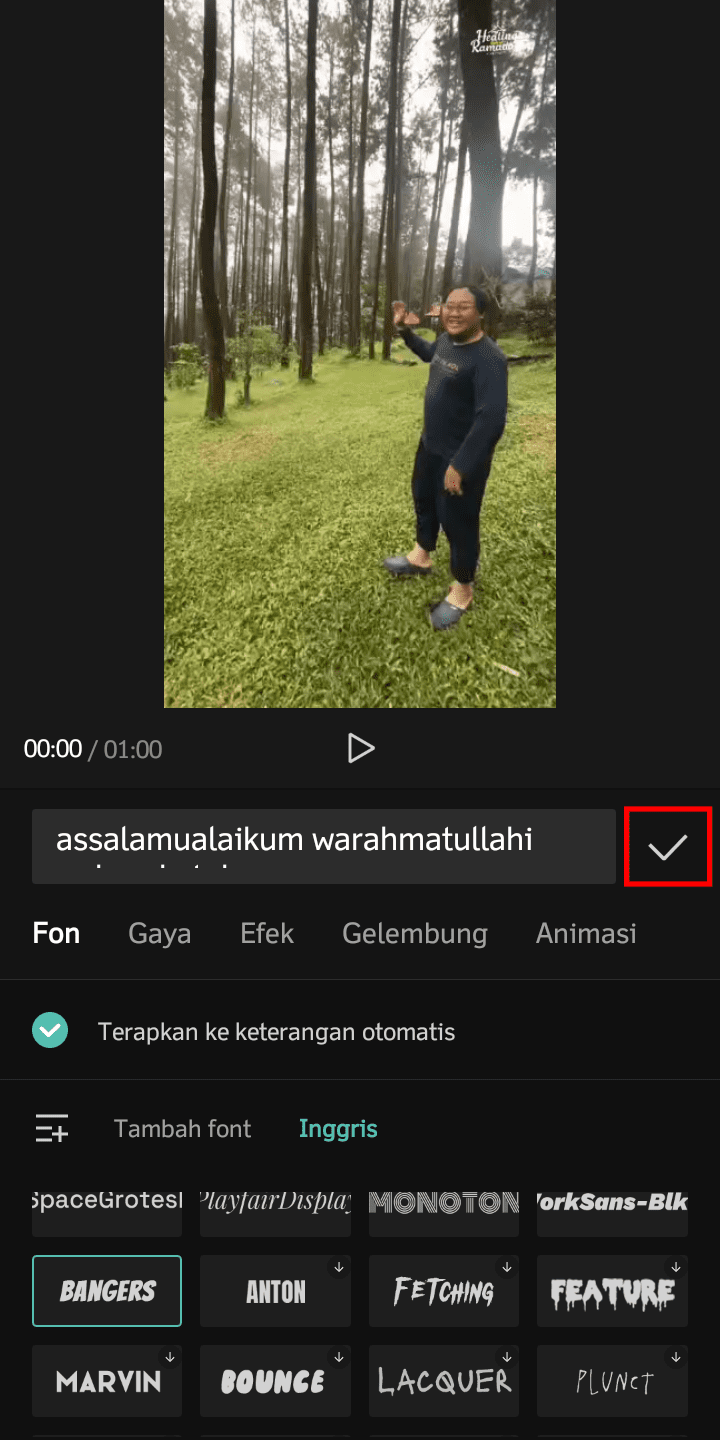Switch to the Gaya tab

(x=160, y=933)
